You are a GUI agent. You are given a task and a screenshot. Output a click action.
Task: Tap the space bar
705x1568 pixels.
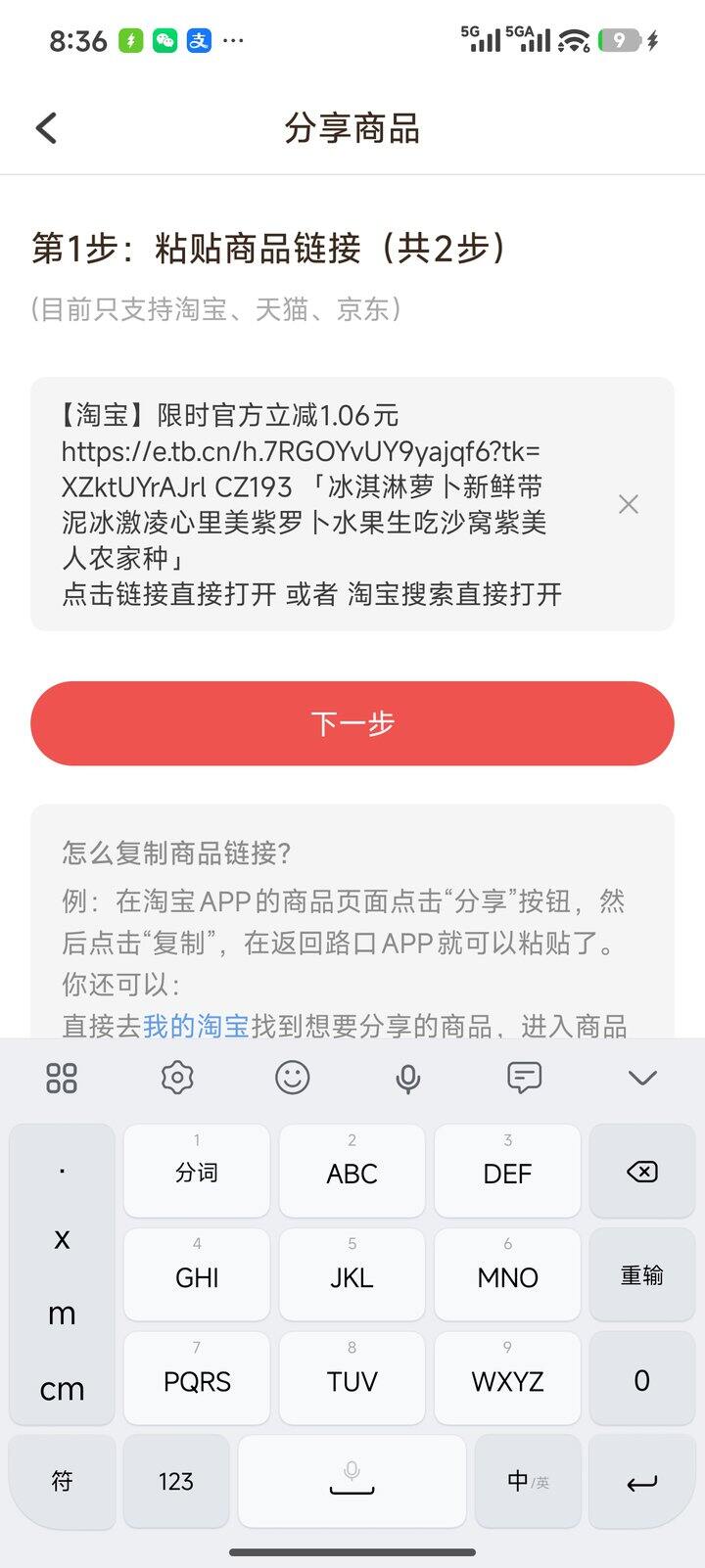pyautogui.click(x=352, y=1481)
